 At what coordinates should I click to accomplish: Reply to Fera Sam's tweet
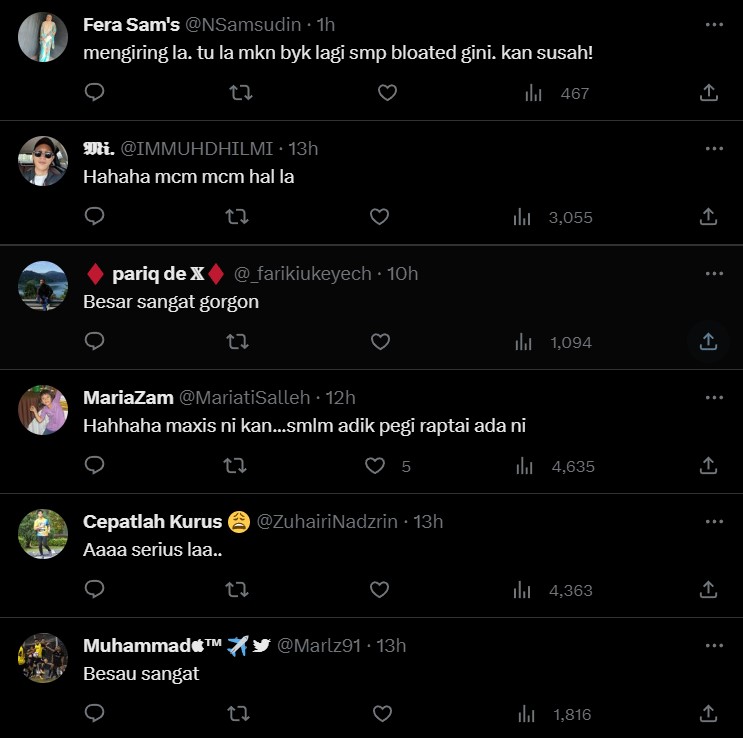(94, 93)
